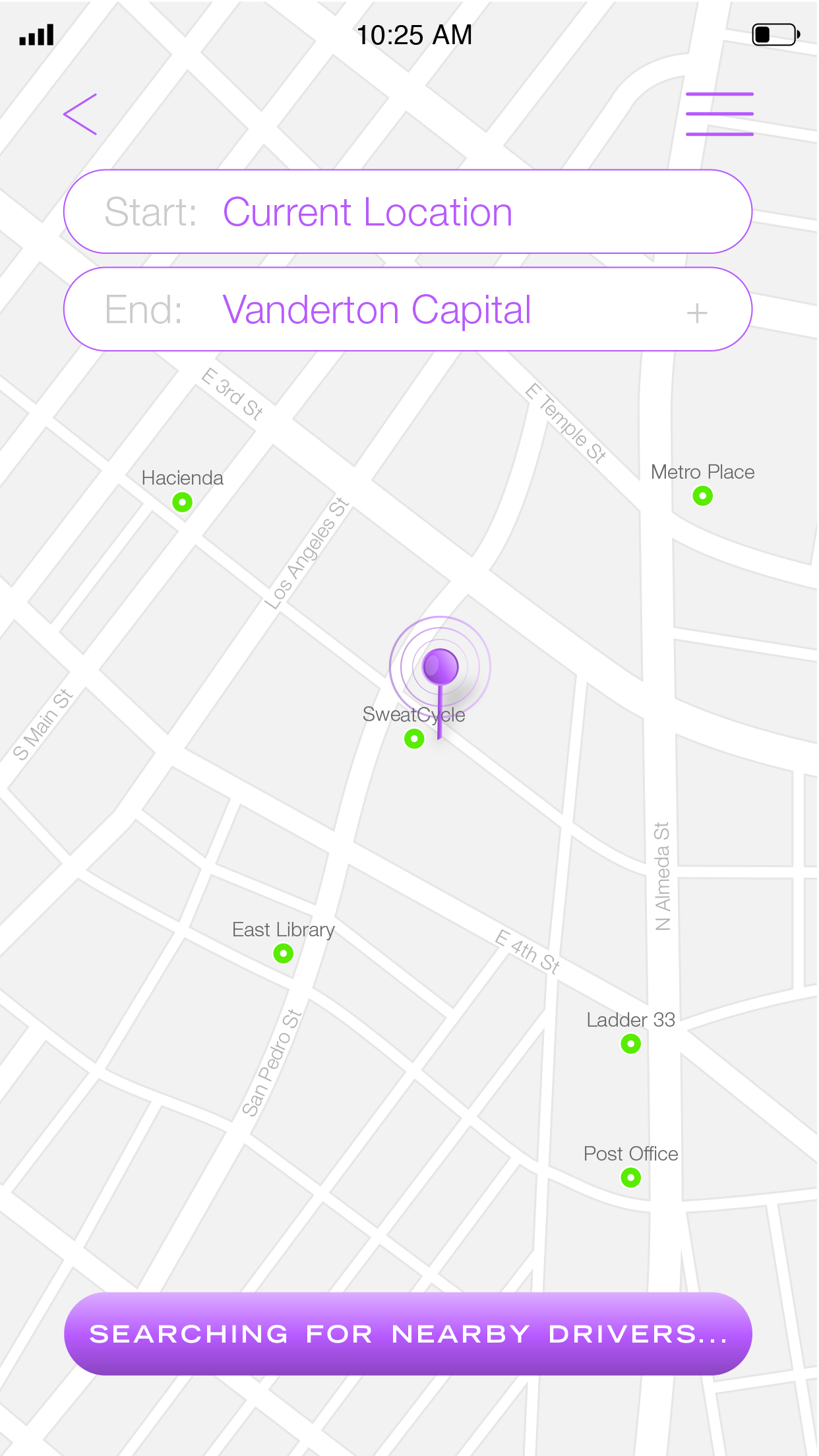Screen dimensions: 819x1456
Task: Edit the End destination field
Action: click(376, 310)
